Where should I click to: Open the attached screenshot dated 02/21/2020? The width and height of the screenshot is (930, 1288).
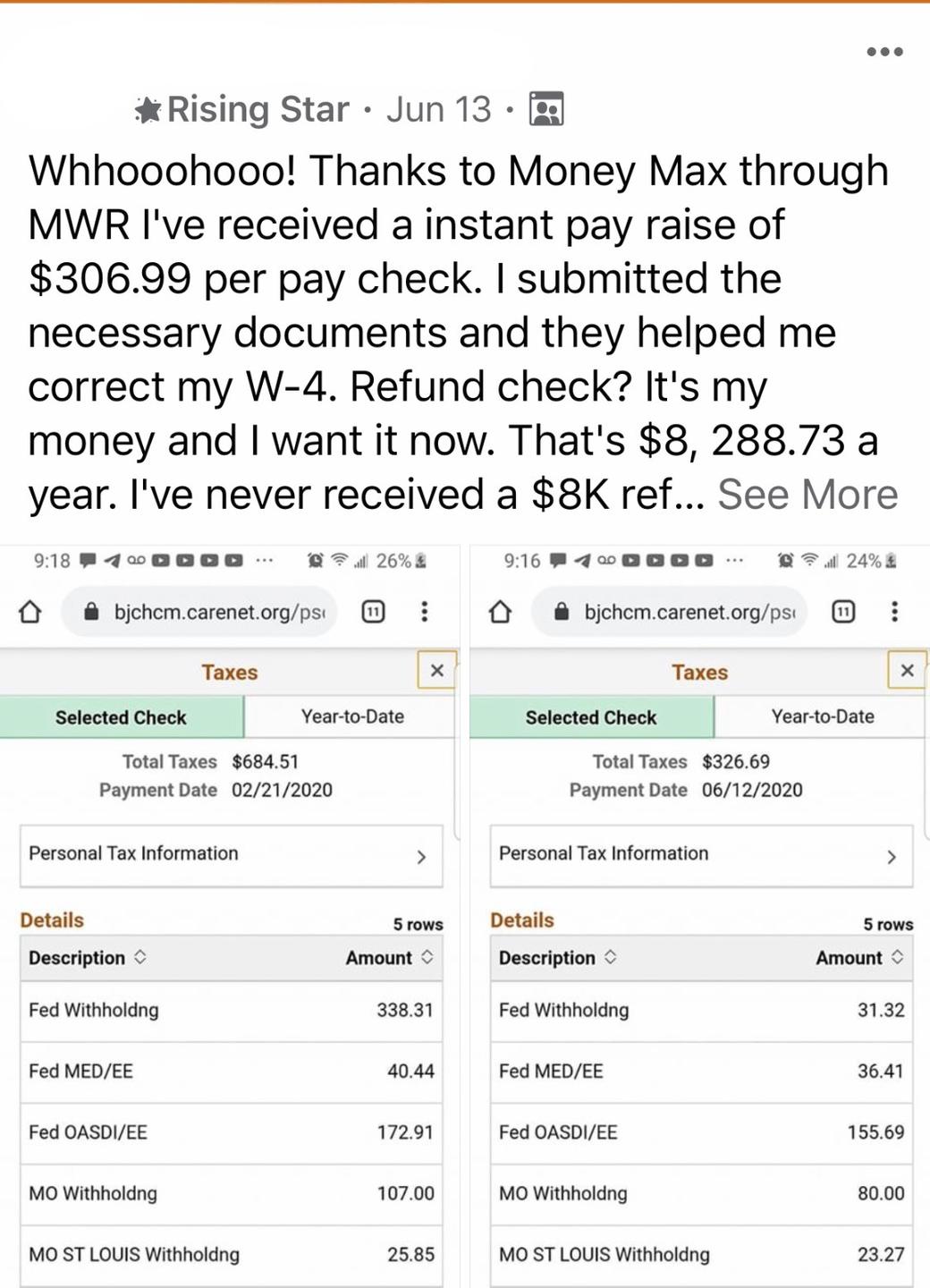(230, 912)
